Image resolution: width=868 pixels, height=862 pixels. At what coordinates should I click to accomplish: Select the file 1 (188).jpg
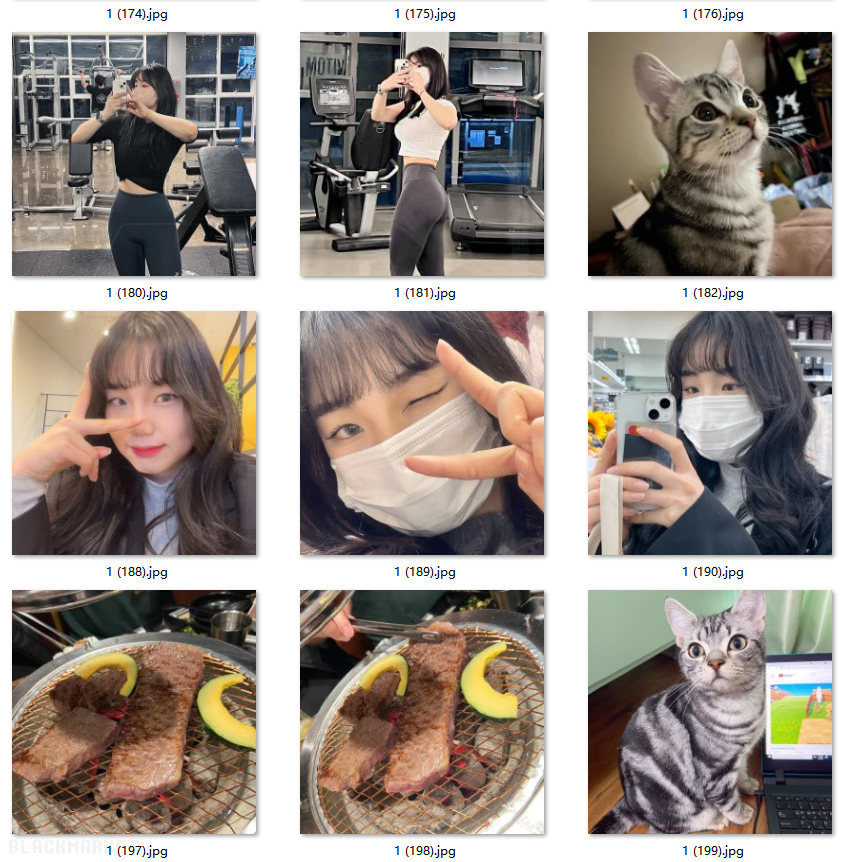pos(134,433)
